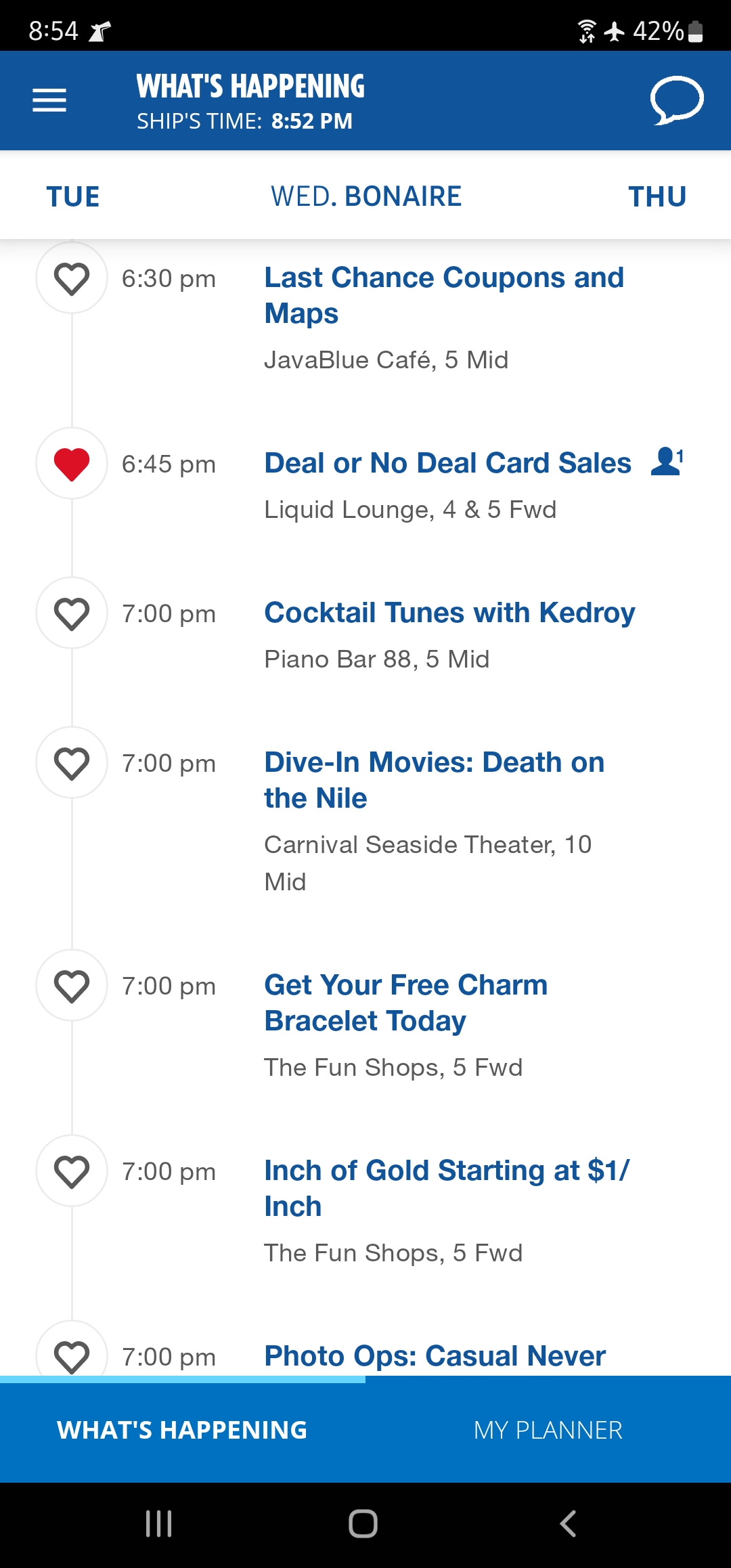731x1568 pixels.
Task: Open Dive-In Movies: Death on the Nile
Action: [x=434, y=780]
